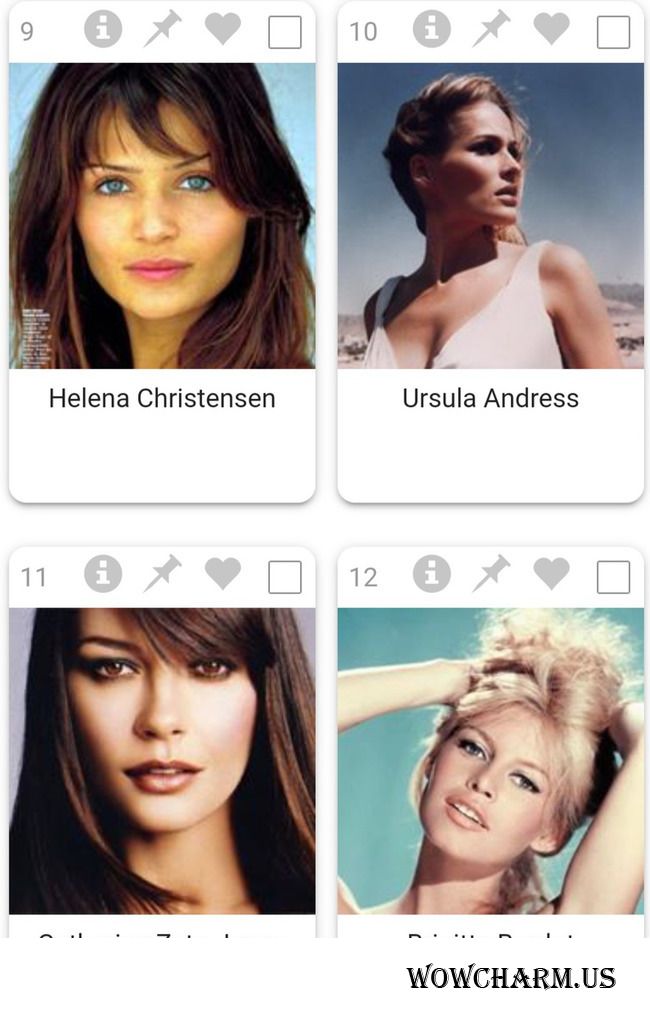This screenshot has height=1018, width=650.
Task: Open the Helena Christensen photo tile
Action: tap(162, 215)
